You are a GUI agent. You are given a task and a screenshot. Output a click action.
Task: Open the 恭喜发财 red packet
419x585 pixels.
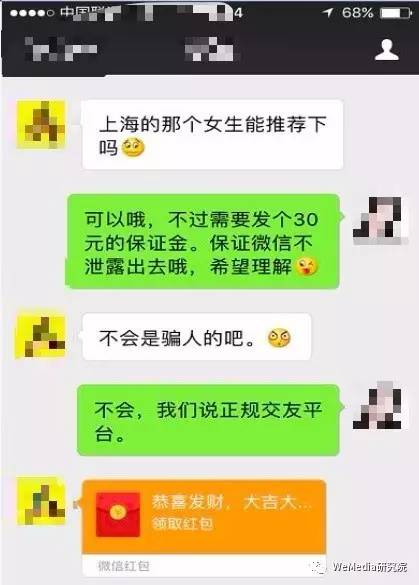[x=204, y=528]
